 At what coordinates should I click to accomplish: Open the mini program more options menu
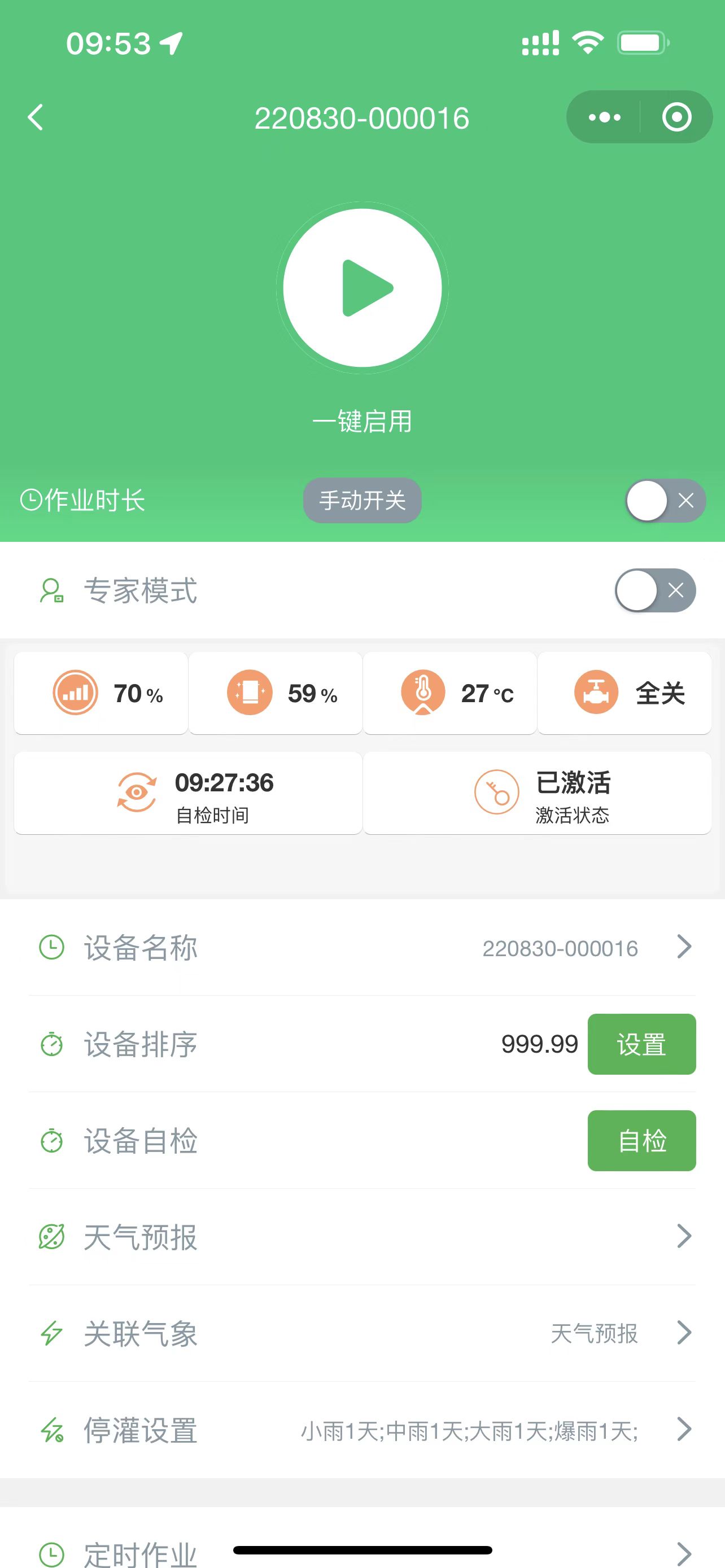(605, 117)
